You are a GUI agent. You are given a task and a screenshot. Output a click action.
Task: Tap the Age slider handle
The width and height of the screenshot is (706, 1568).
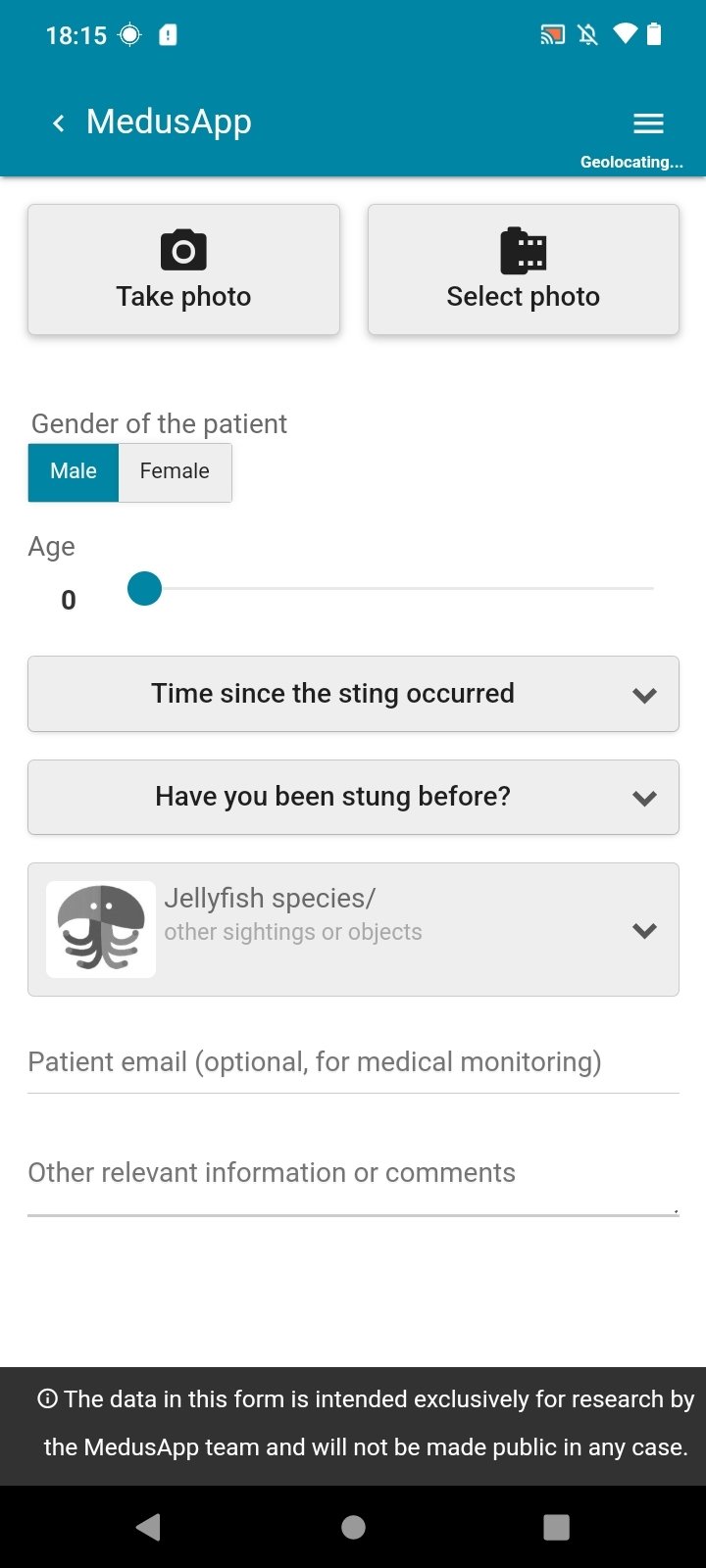(x=144, y=589)
